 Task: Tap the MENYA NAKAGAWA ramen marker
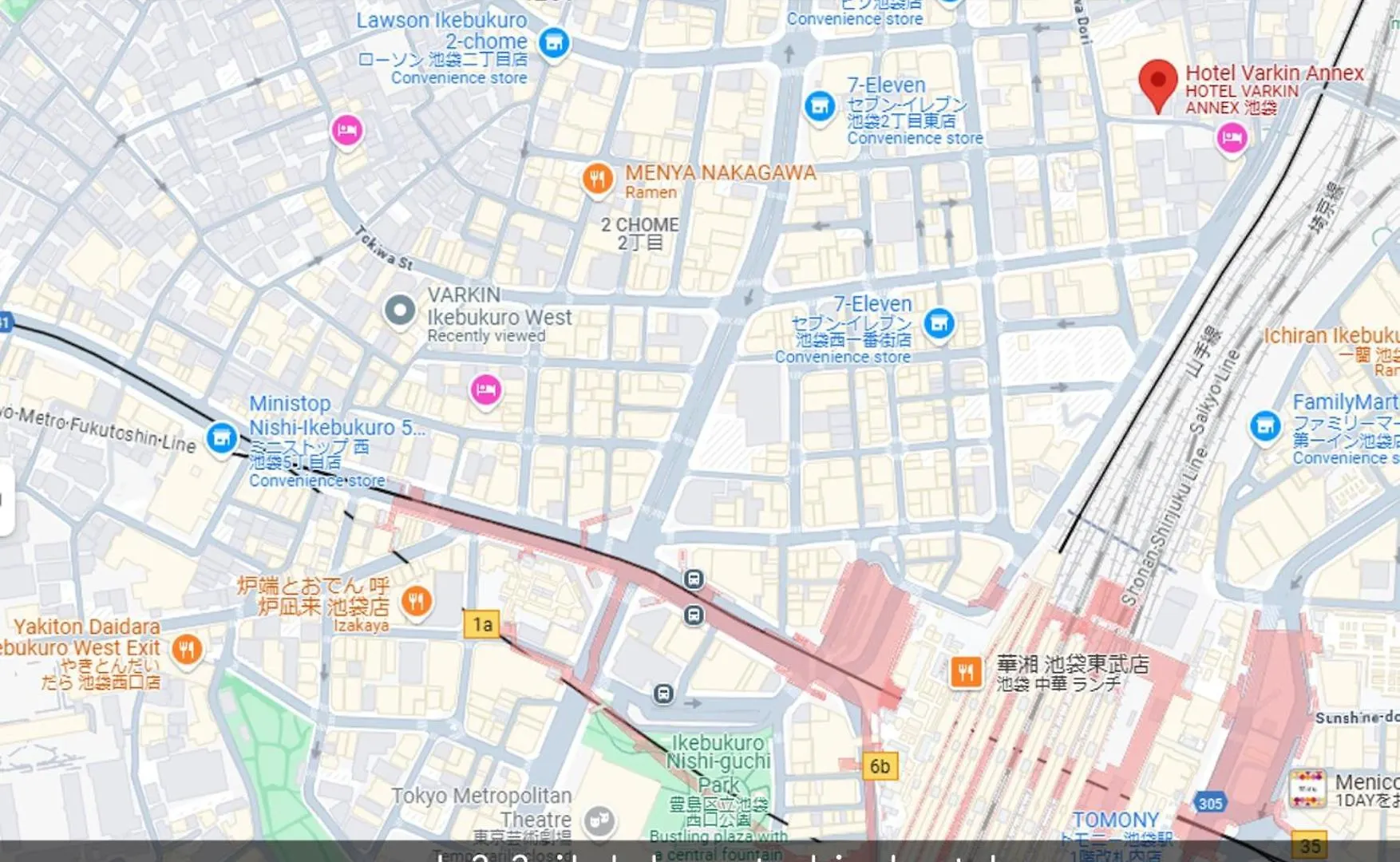point(597,178)
